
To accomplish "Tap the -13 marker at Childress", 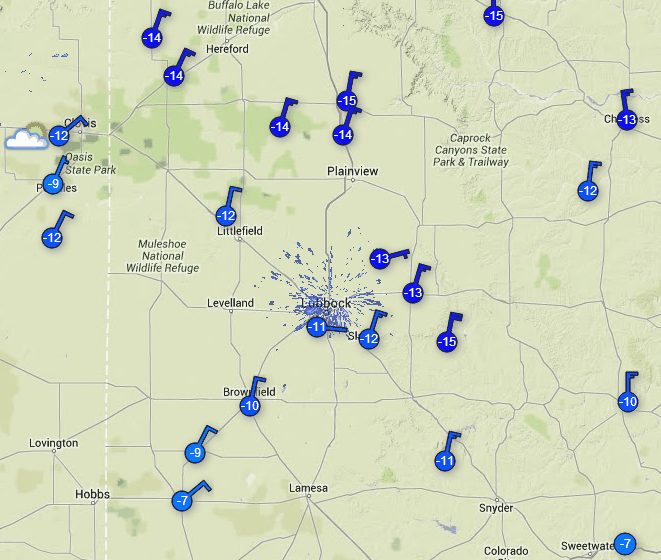I will (x=627, y=120).
